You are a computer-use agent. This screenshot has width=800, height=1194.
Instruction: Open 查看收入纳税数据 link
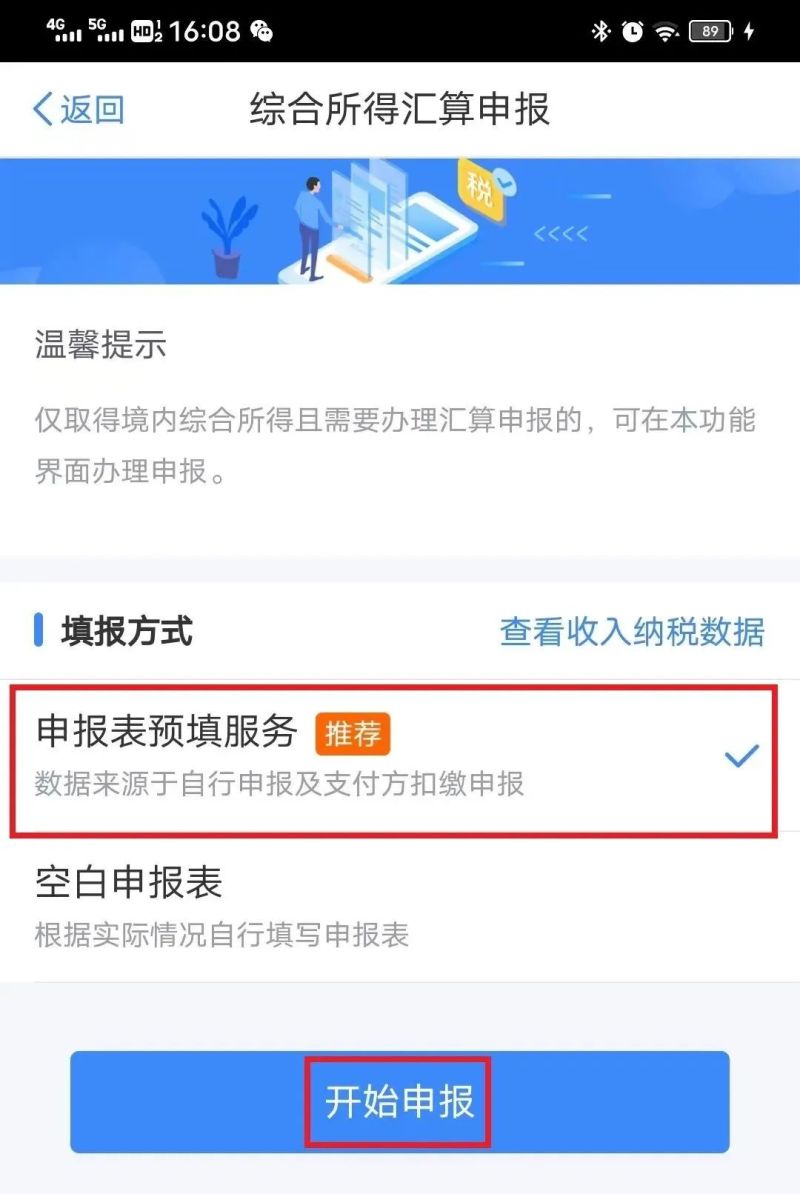pos(632,632)
